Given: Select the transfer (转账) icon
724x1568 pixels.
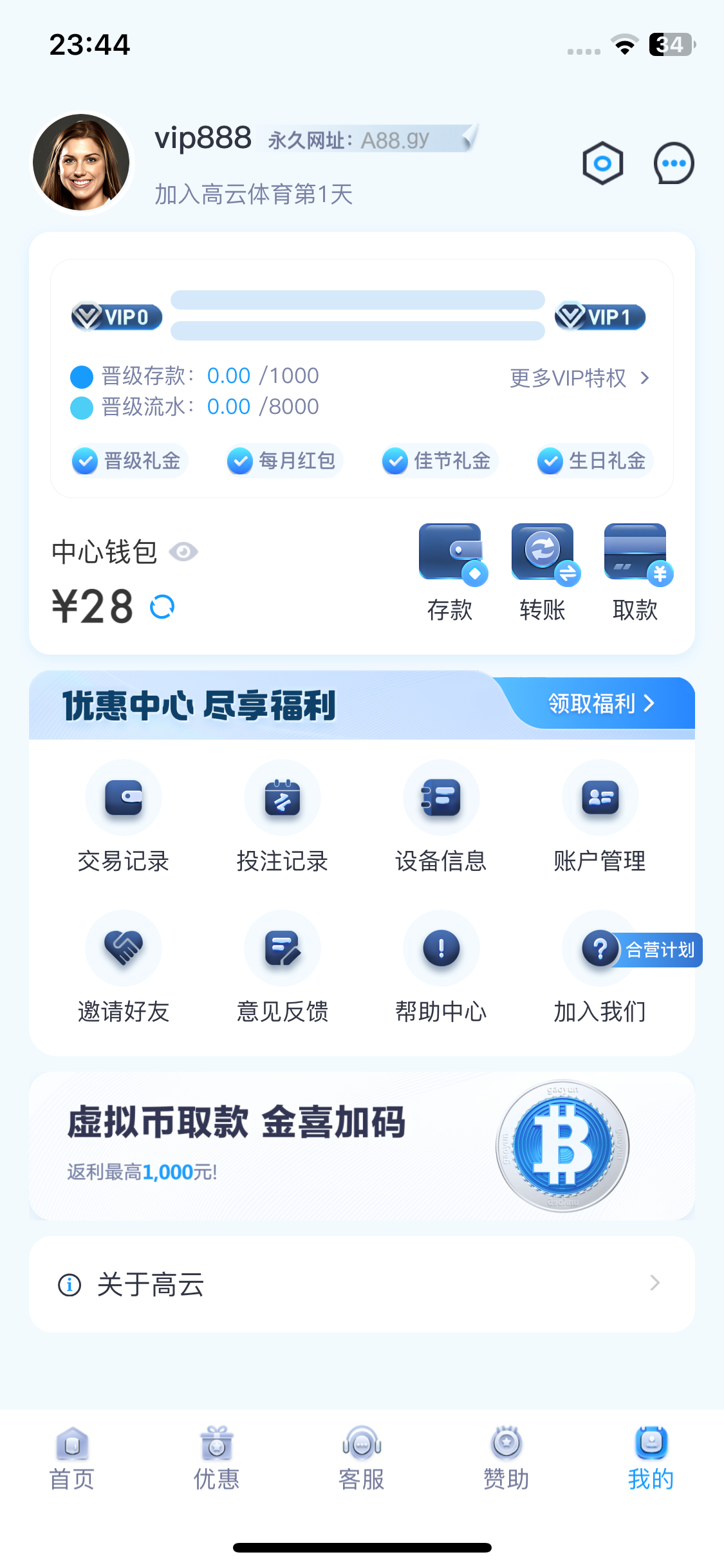Looking at the screenshot, I should pos(543,554).
